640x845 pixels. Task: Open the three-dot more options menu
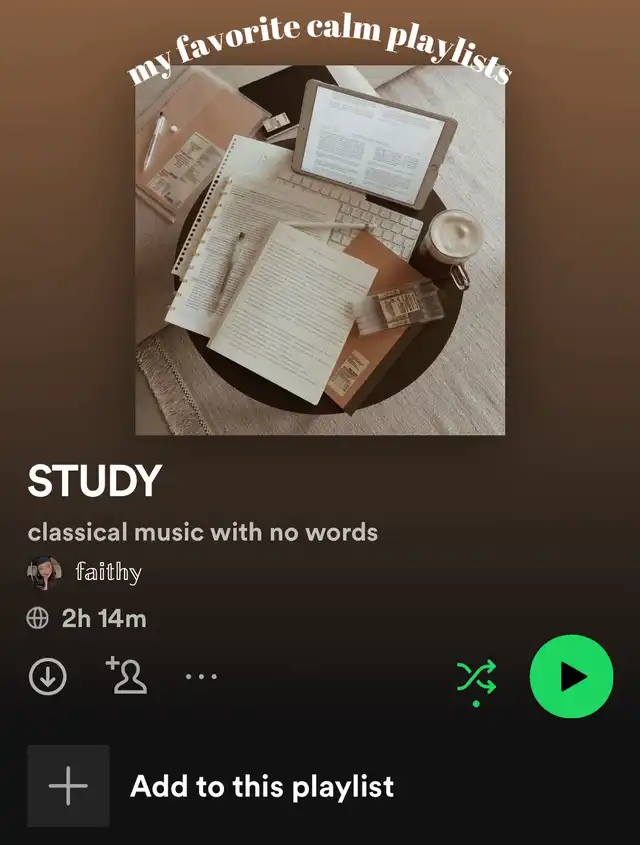pos(201,677)
